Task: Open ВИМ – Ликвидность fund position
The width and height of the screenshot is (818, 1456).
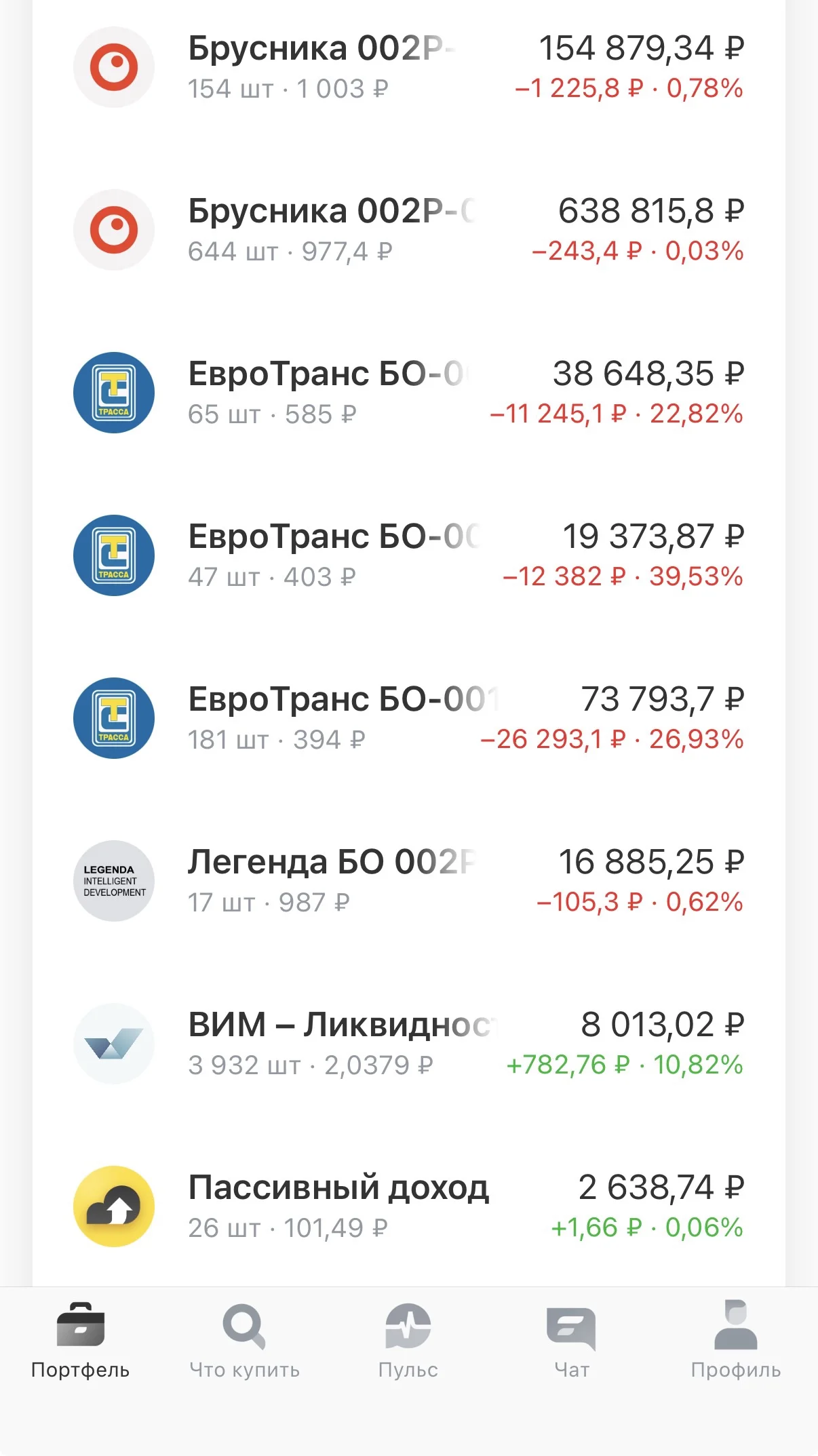Action: (x=409, y=1044)
